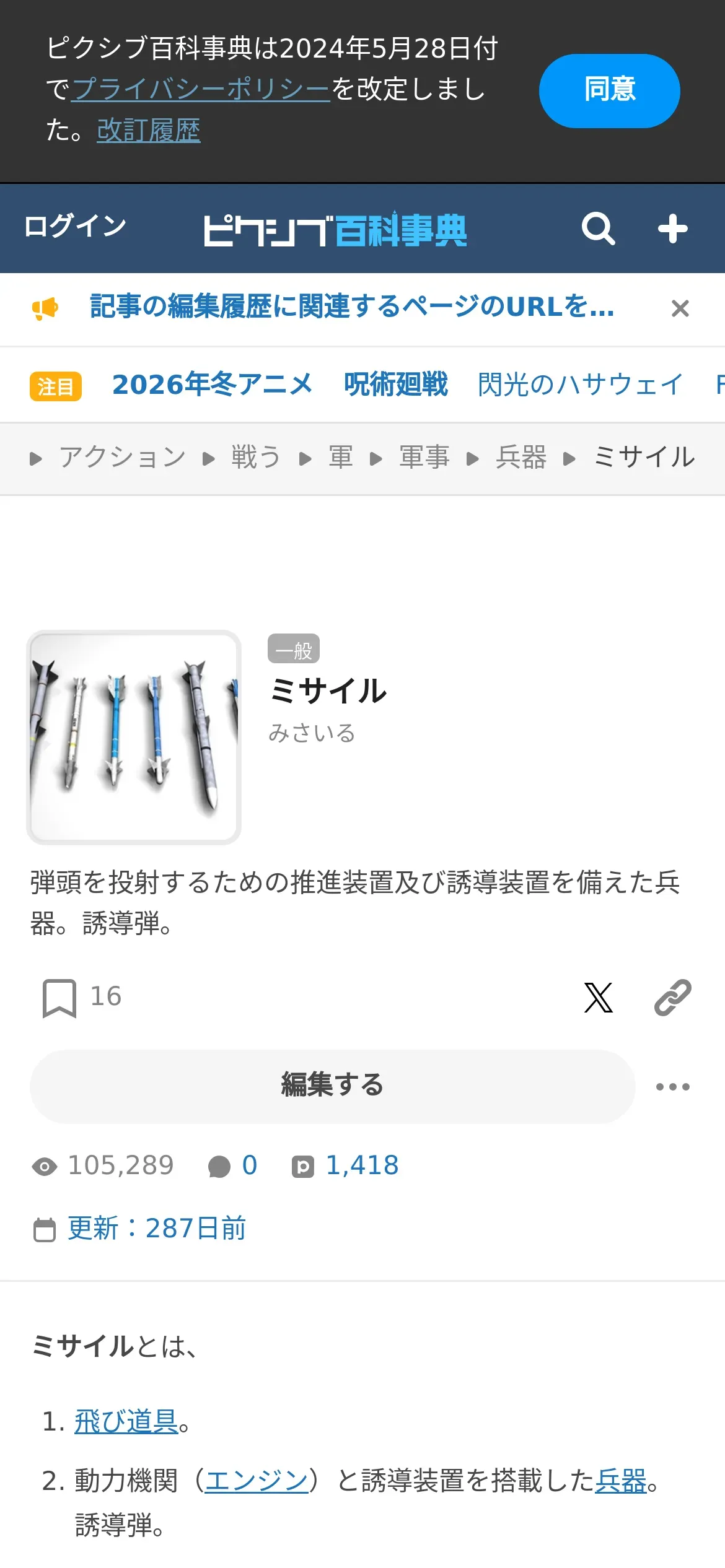Dismiss the announcement banner
This screenshot has height=1568, width=725.
(x=680, y=308)
